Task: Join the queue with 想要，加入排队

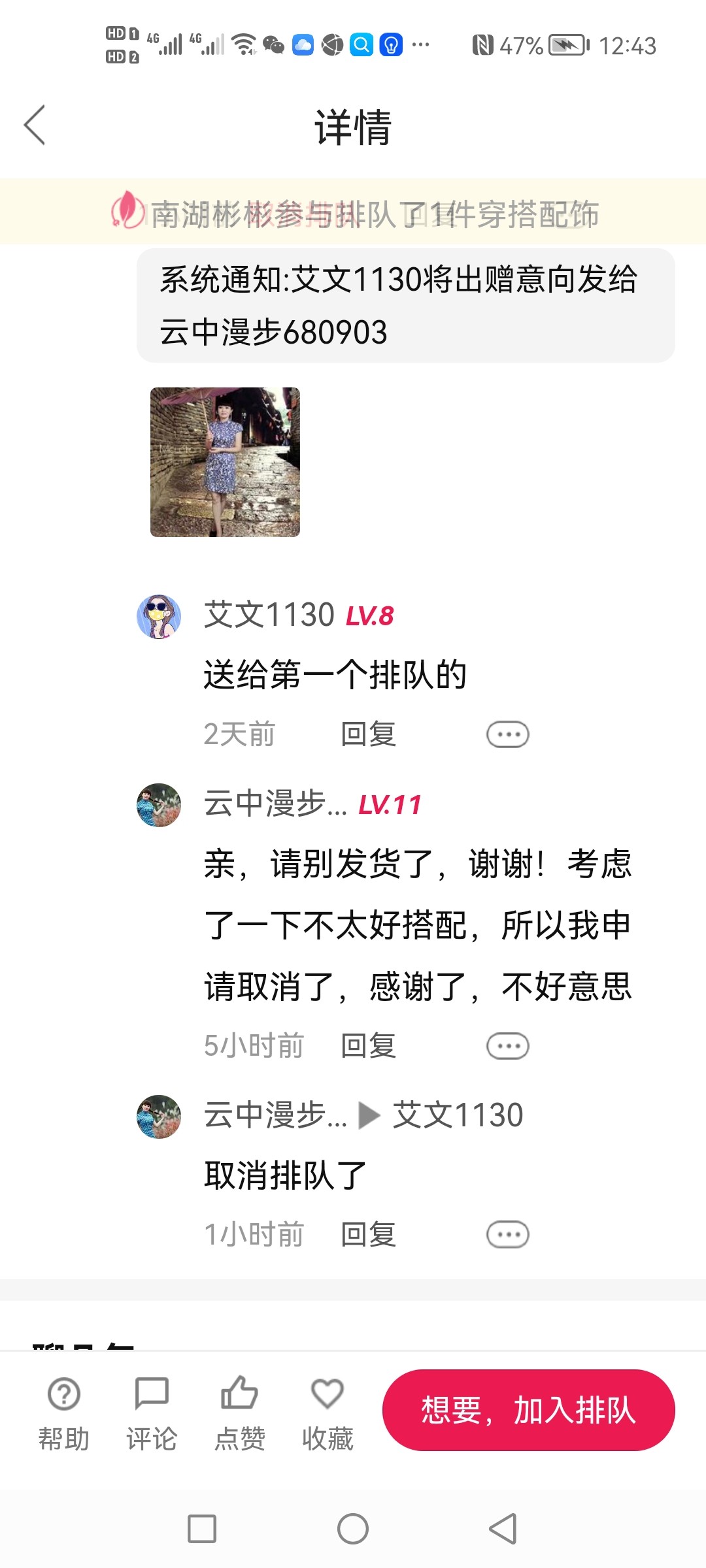Action: coord(528,1410)
